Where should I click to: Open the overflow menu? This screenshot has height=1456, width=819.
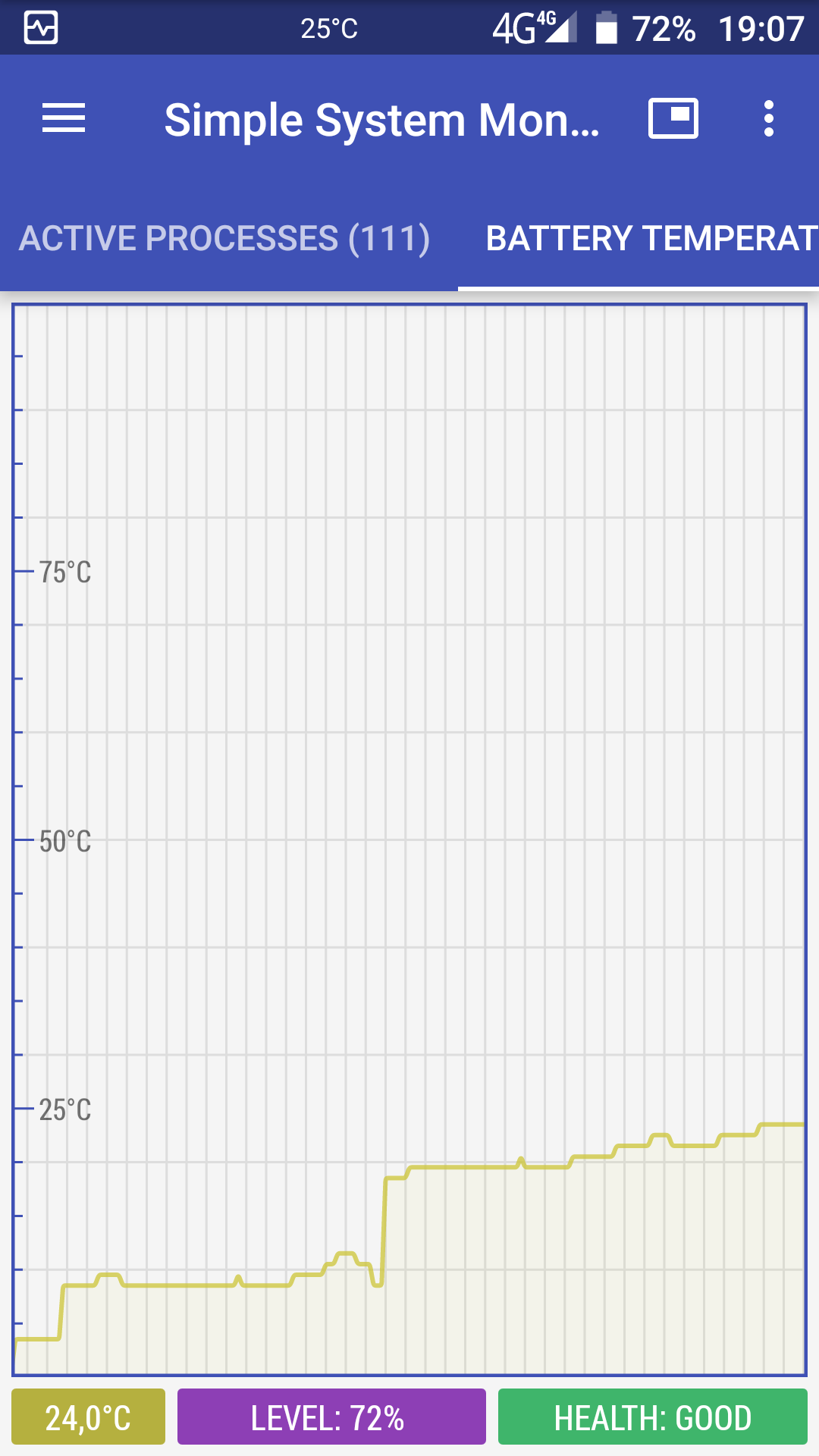[768, 119]
